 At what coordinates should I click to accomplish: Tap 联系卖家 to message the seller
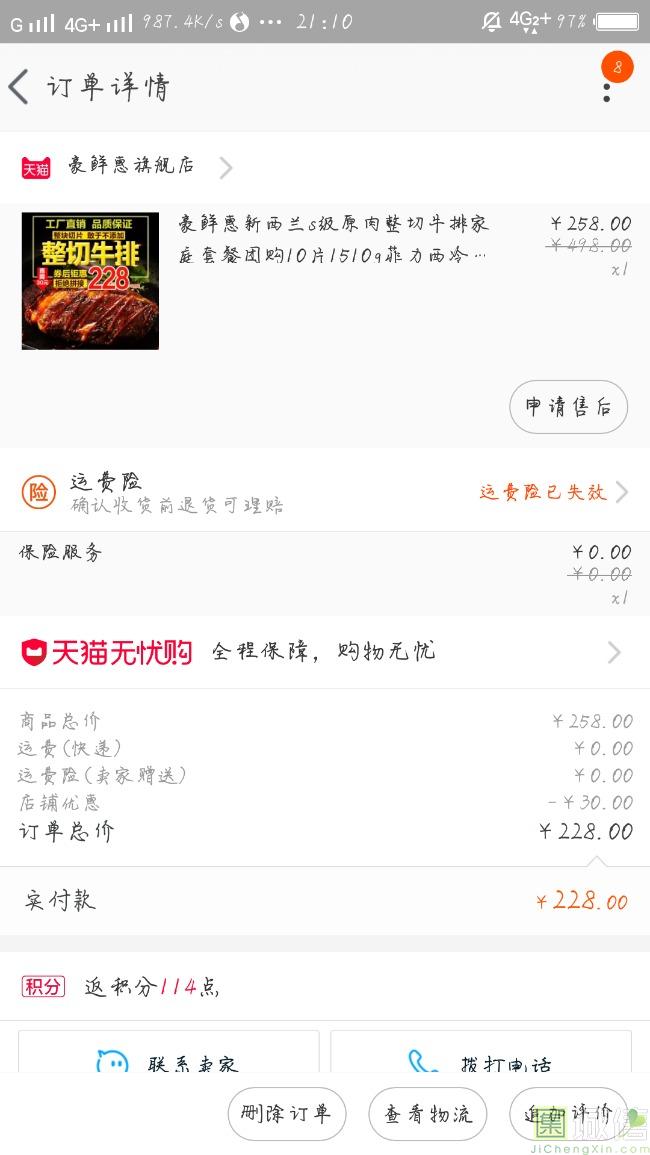(168, 1058)
